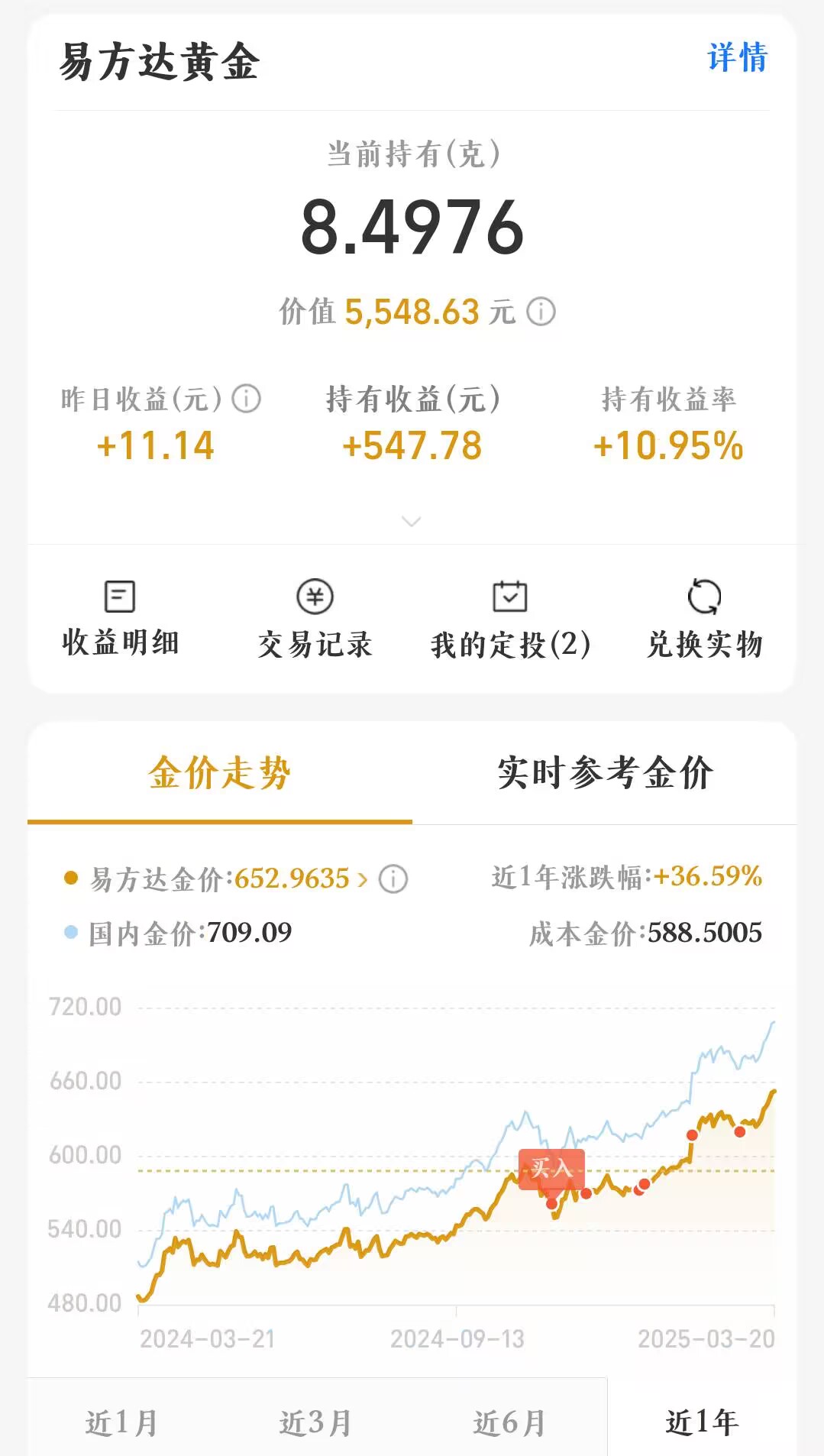The width and height of the screenshot is (824, 1456).
Task: Tap the 买入 marker on the chart
Action: tap(551, 1169)
